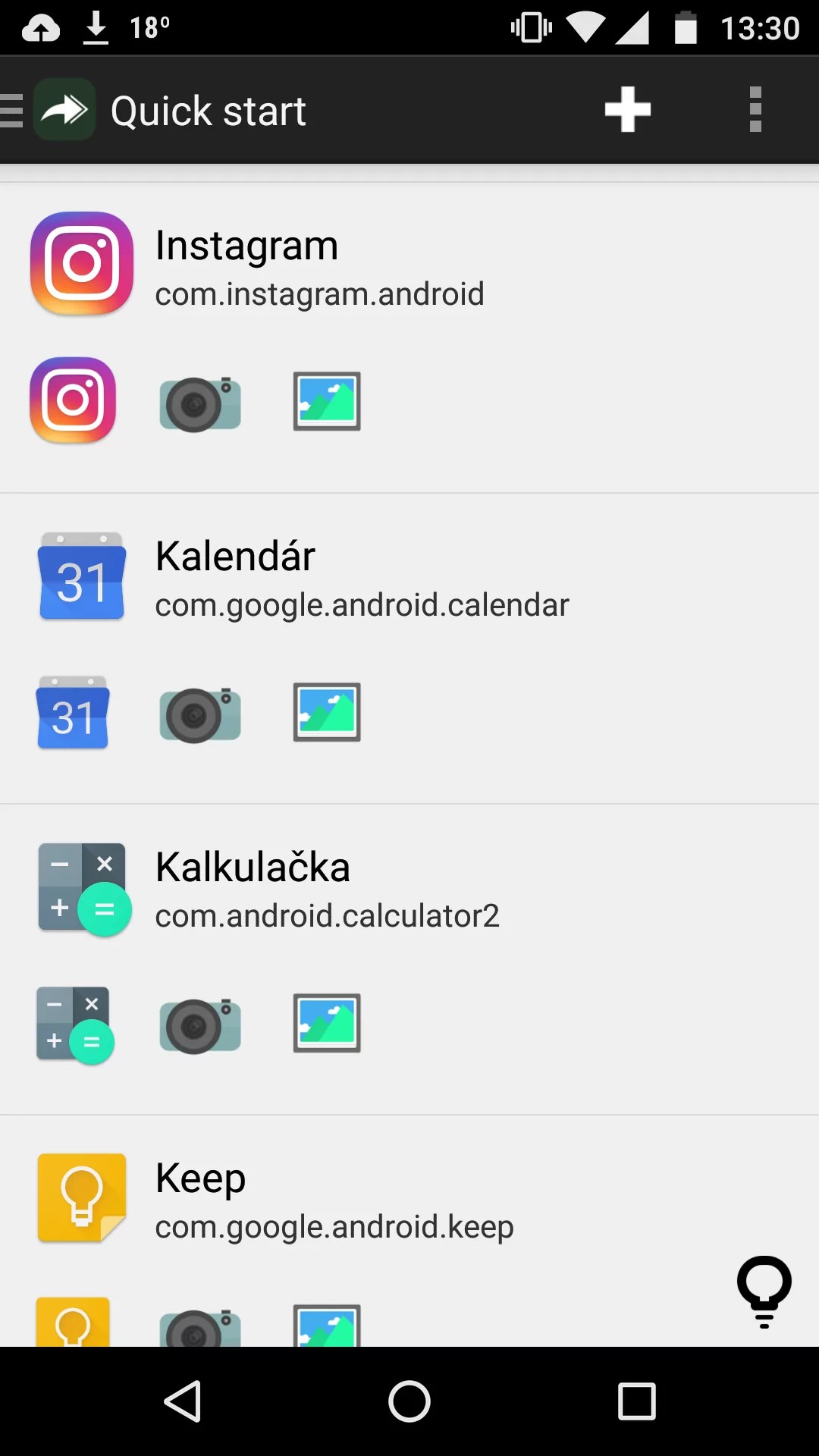This screenshot has height=1456, width=819.
Task: Tap the gallery icon under Kalkulačka
Action: pyautogui.click(x=327, y=1023)
